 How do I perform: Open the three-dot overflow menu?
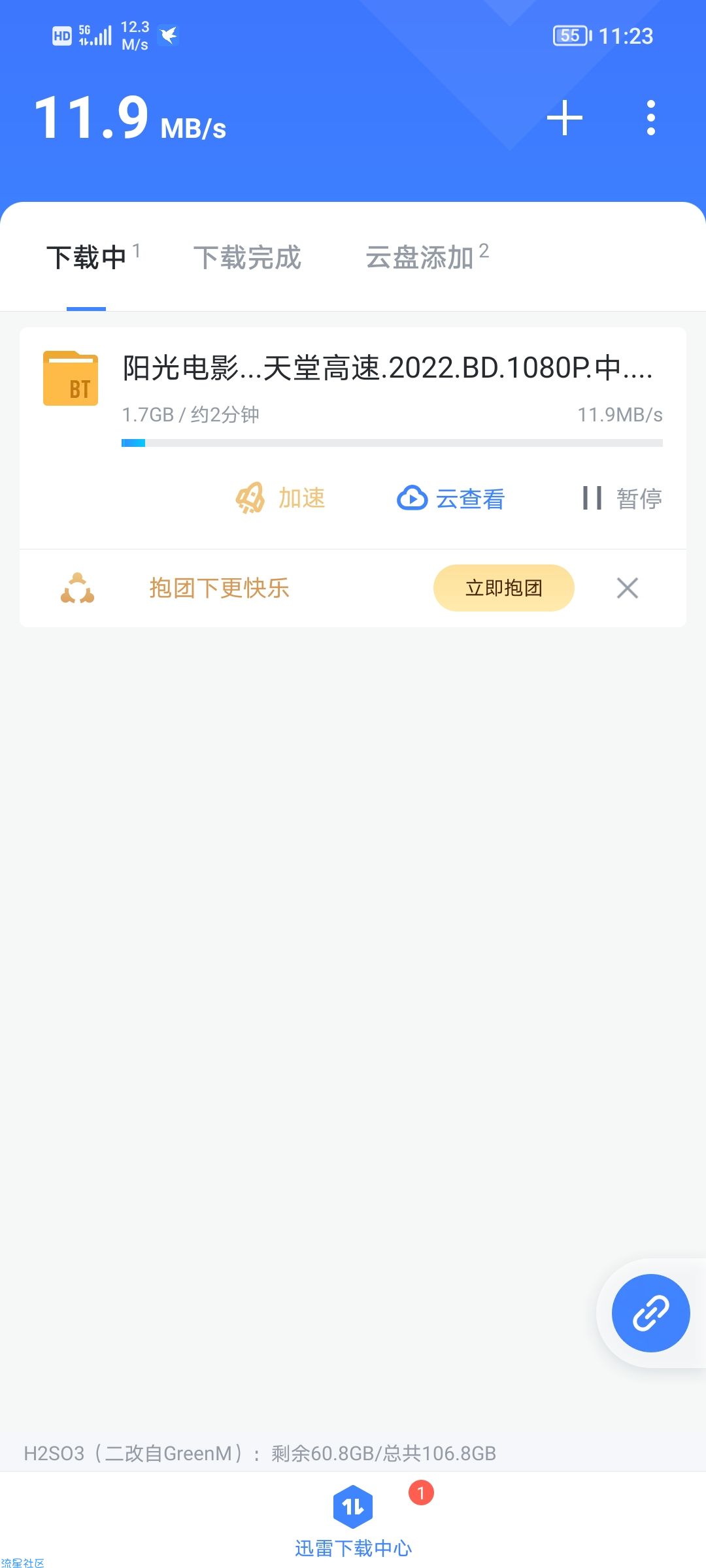point(650,118)
